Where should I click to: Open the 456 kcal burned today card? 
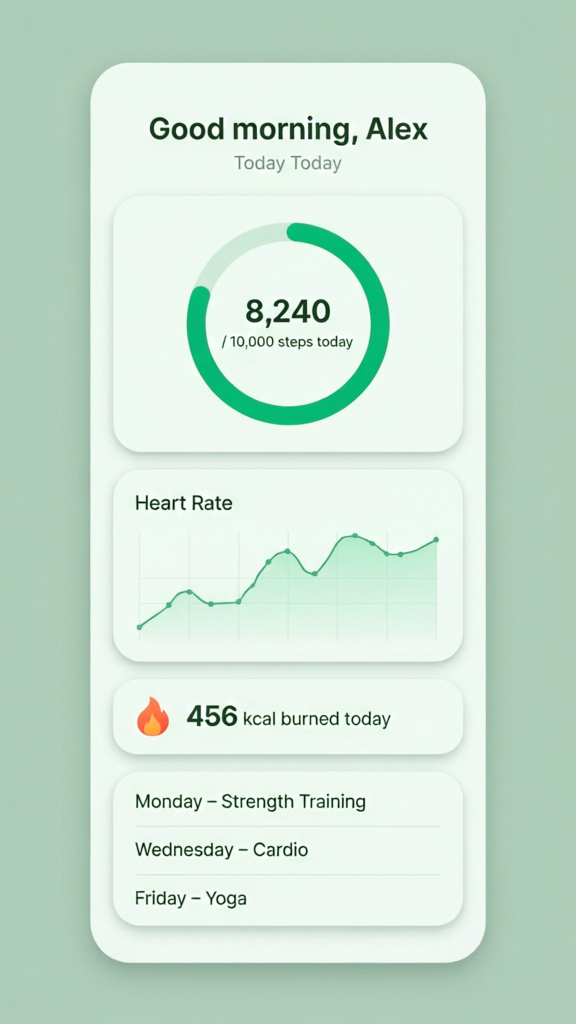click(288, 717)
